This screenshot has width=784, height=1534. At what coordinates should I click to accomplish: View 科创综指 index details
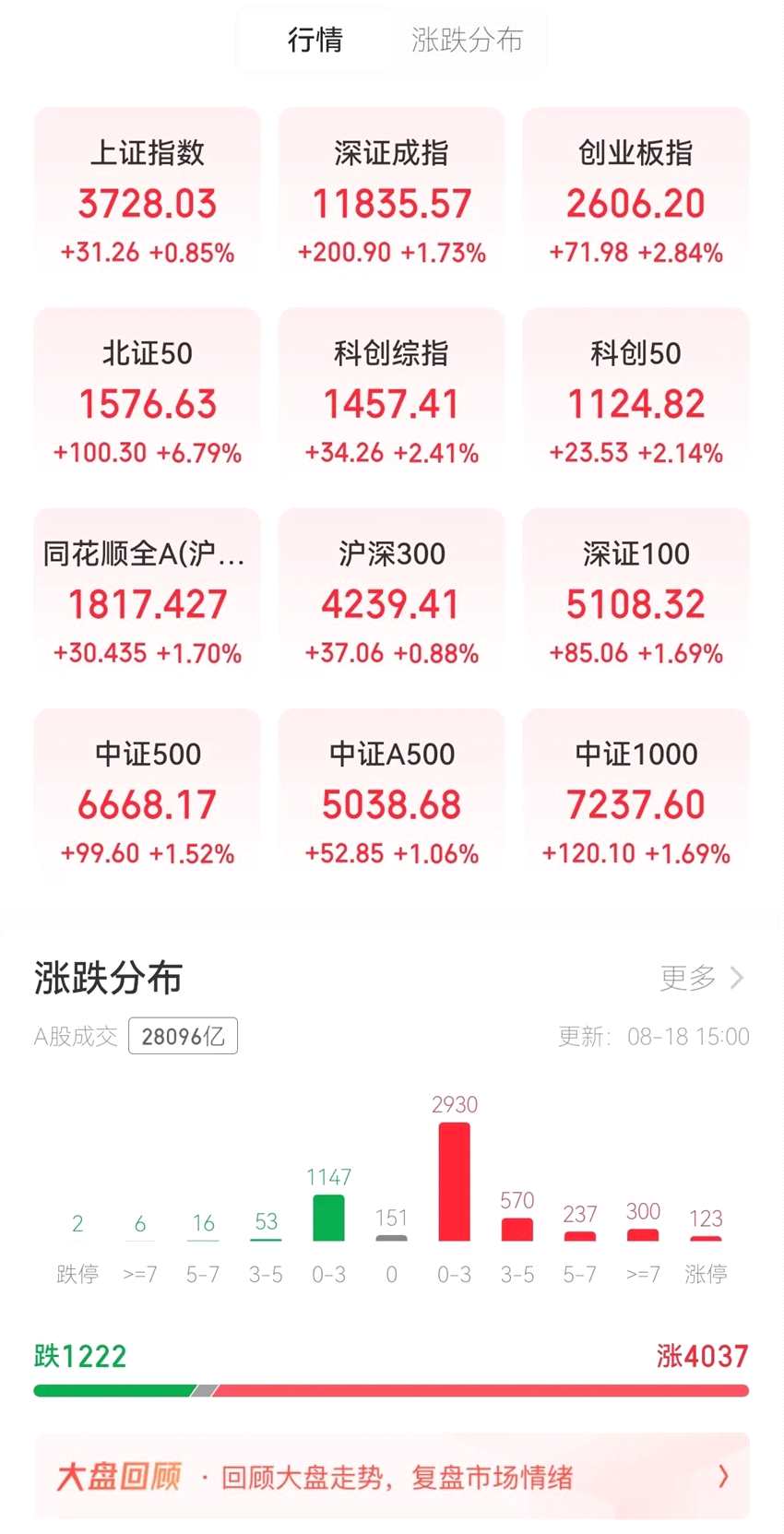pos(391,402)
